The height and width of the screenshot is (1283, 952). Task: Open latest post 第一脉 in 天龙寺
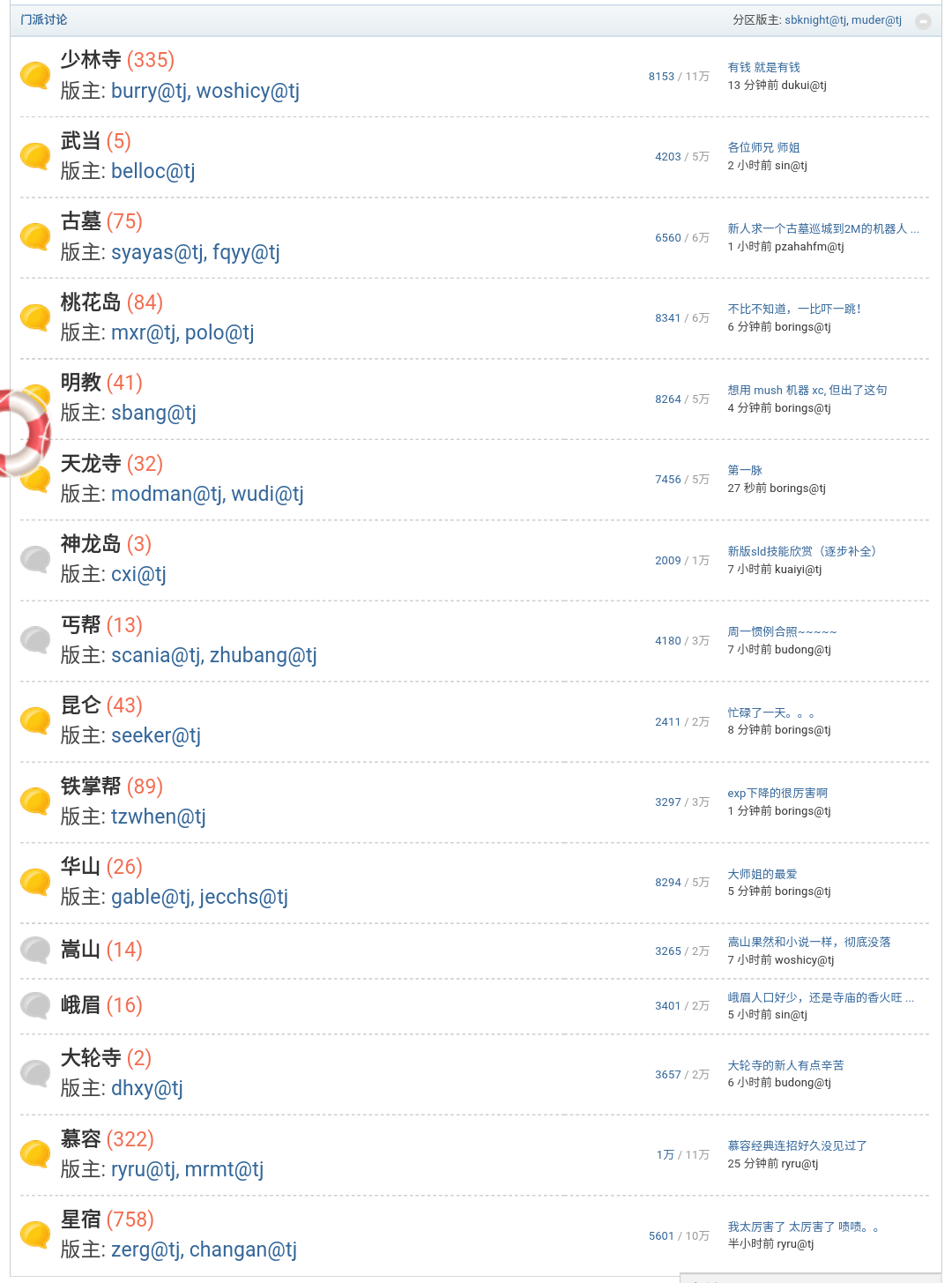point(744,470)
